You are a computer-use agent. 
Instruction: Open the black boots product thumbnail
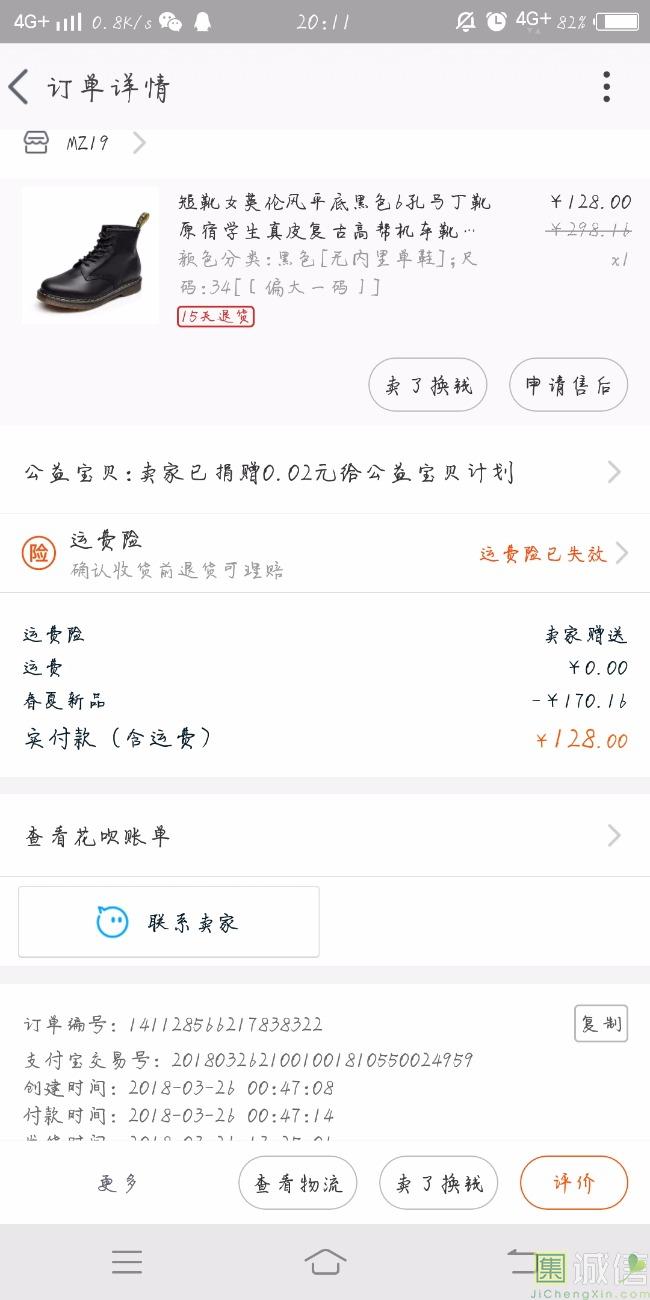(x=90, y=255)
